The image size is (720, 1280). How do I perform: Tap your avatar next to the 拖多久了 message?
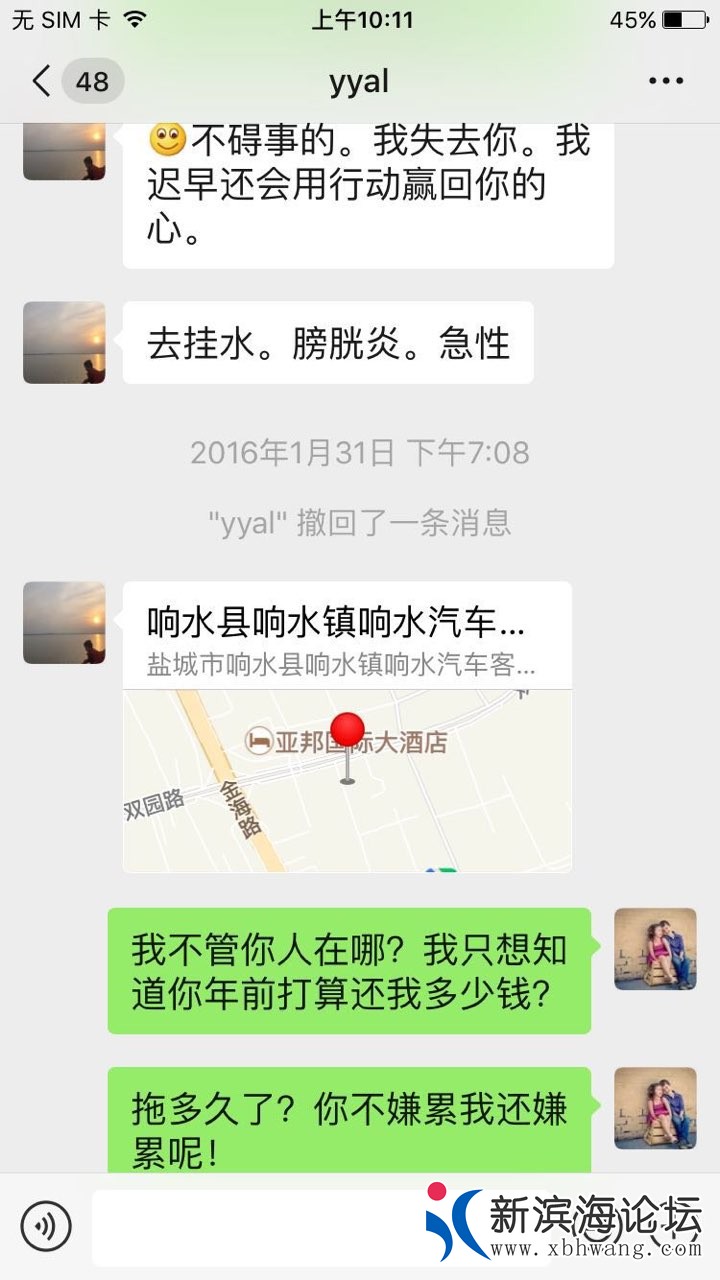655,1107
